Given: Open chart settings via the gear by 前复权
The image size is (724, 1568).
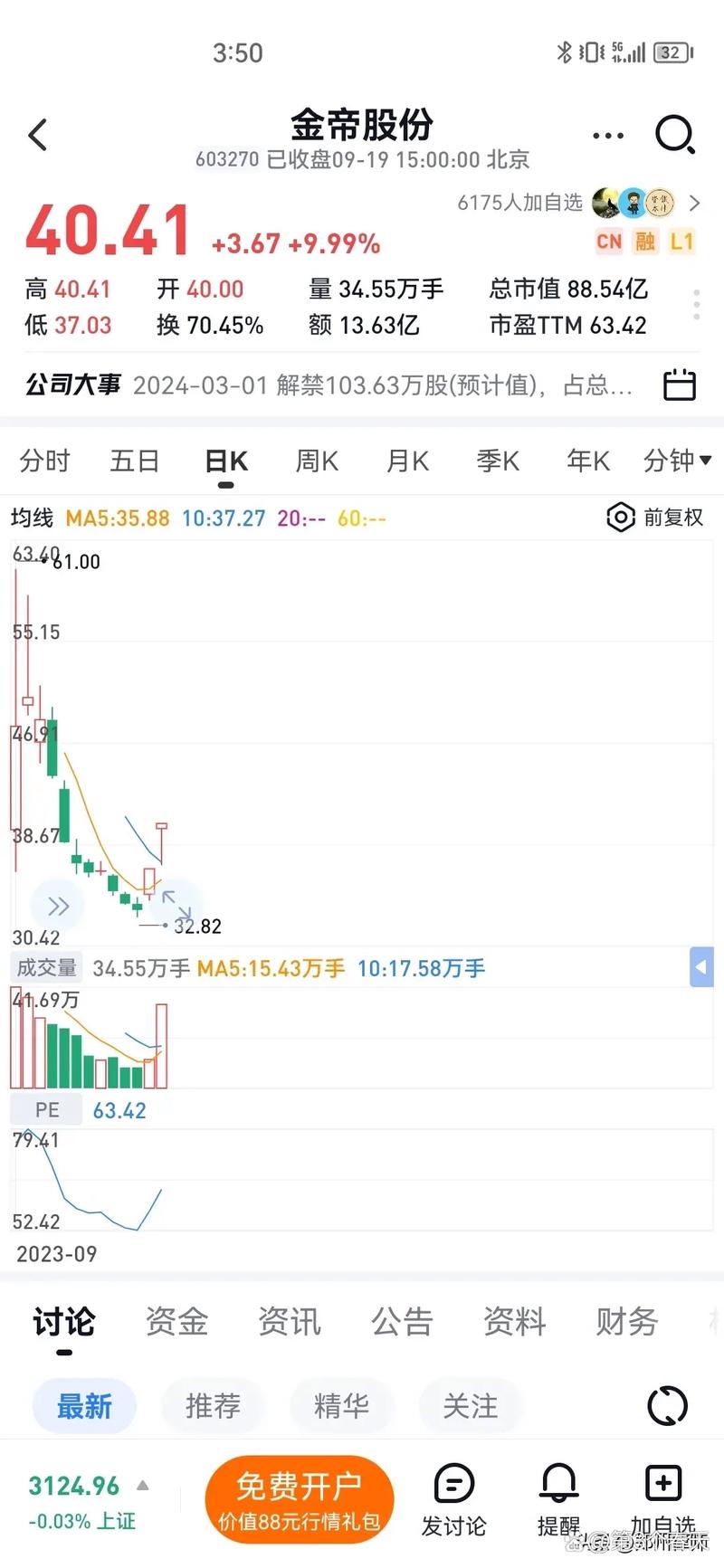Looking at the screenshot, I should pos(621,518).
